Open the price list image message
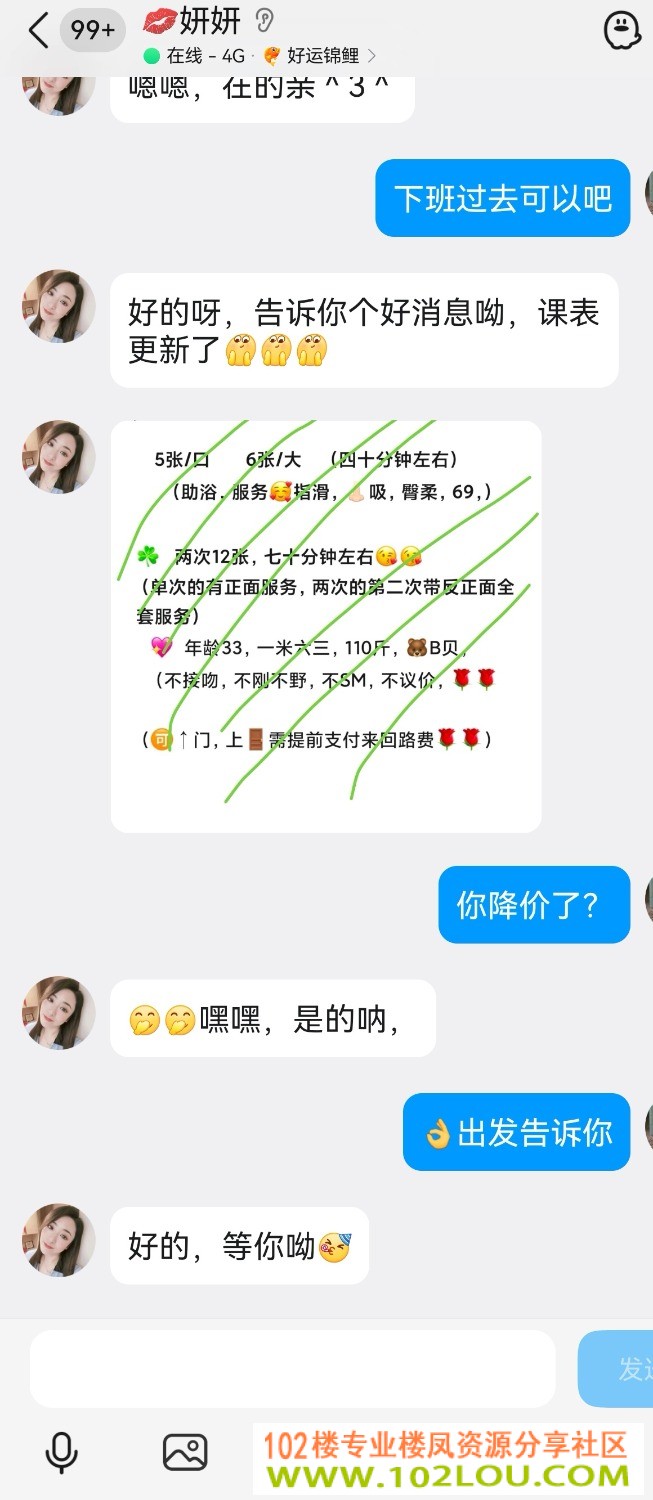The width and height of the screenshot is (653, 1500). 326,627
